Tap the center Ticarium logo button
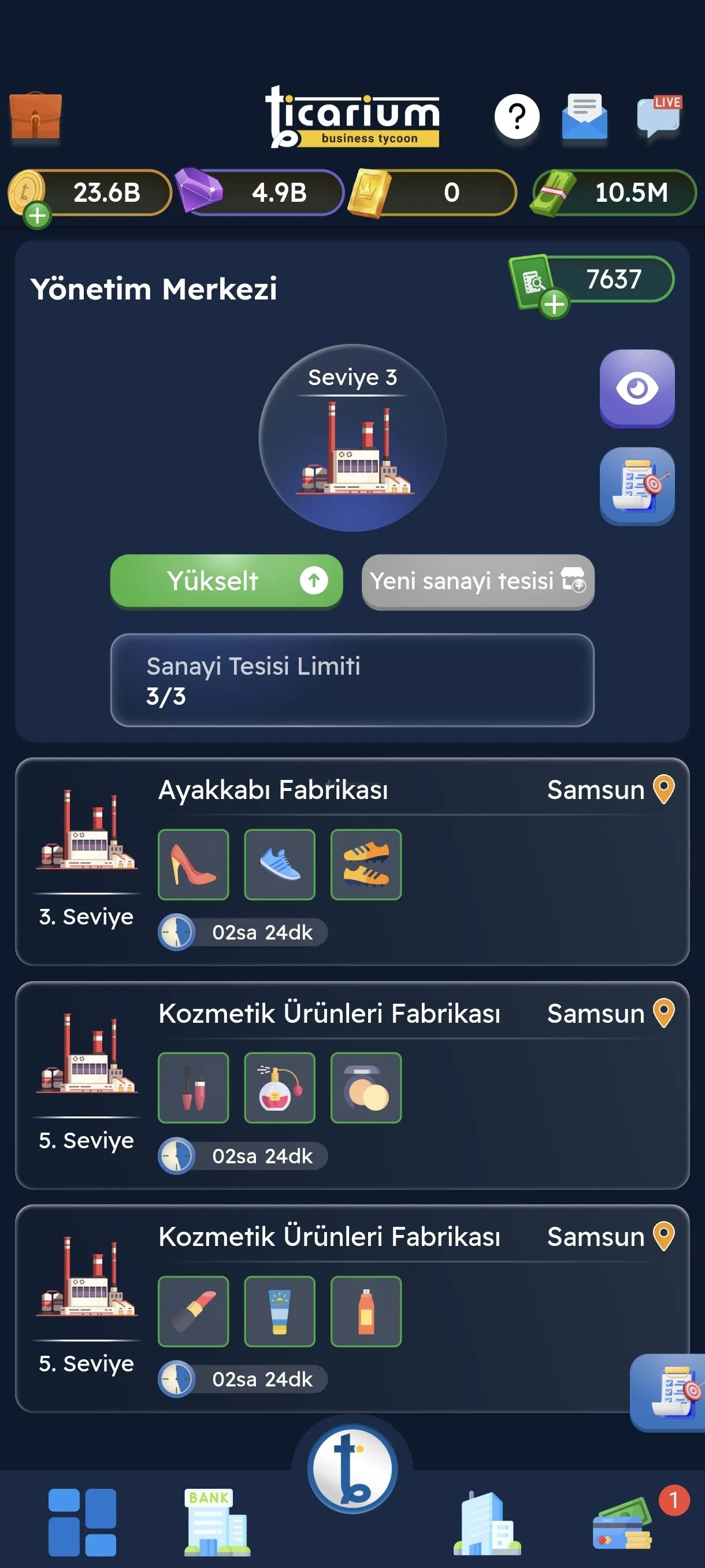 (352, 1468)
